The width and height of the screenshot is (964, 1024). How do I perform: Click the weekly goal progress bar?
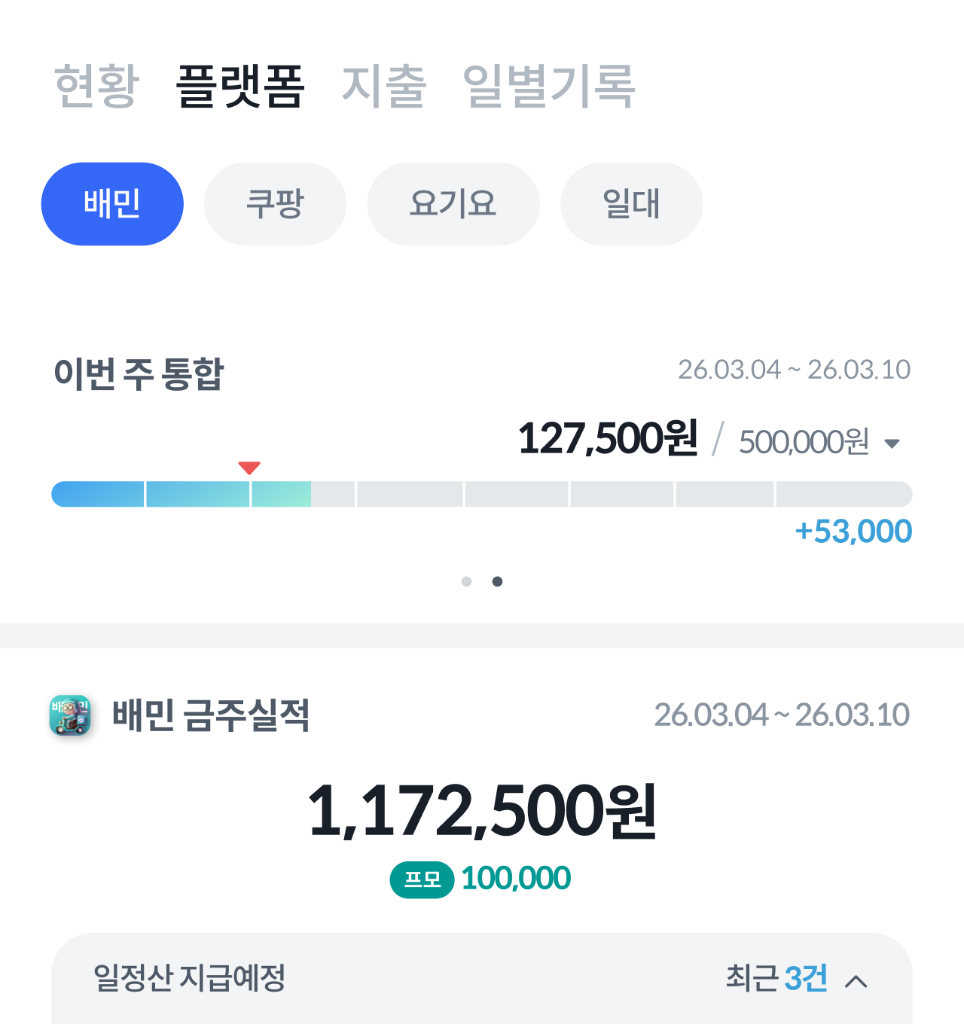coord(481,493)
